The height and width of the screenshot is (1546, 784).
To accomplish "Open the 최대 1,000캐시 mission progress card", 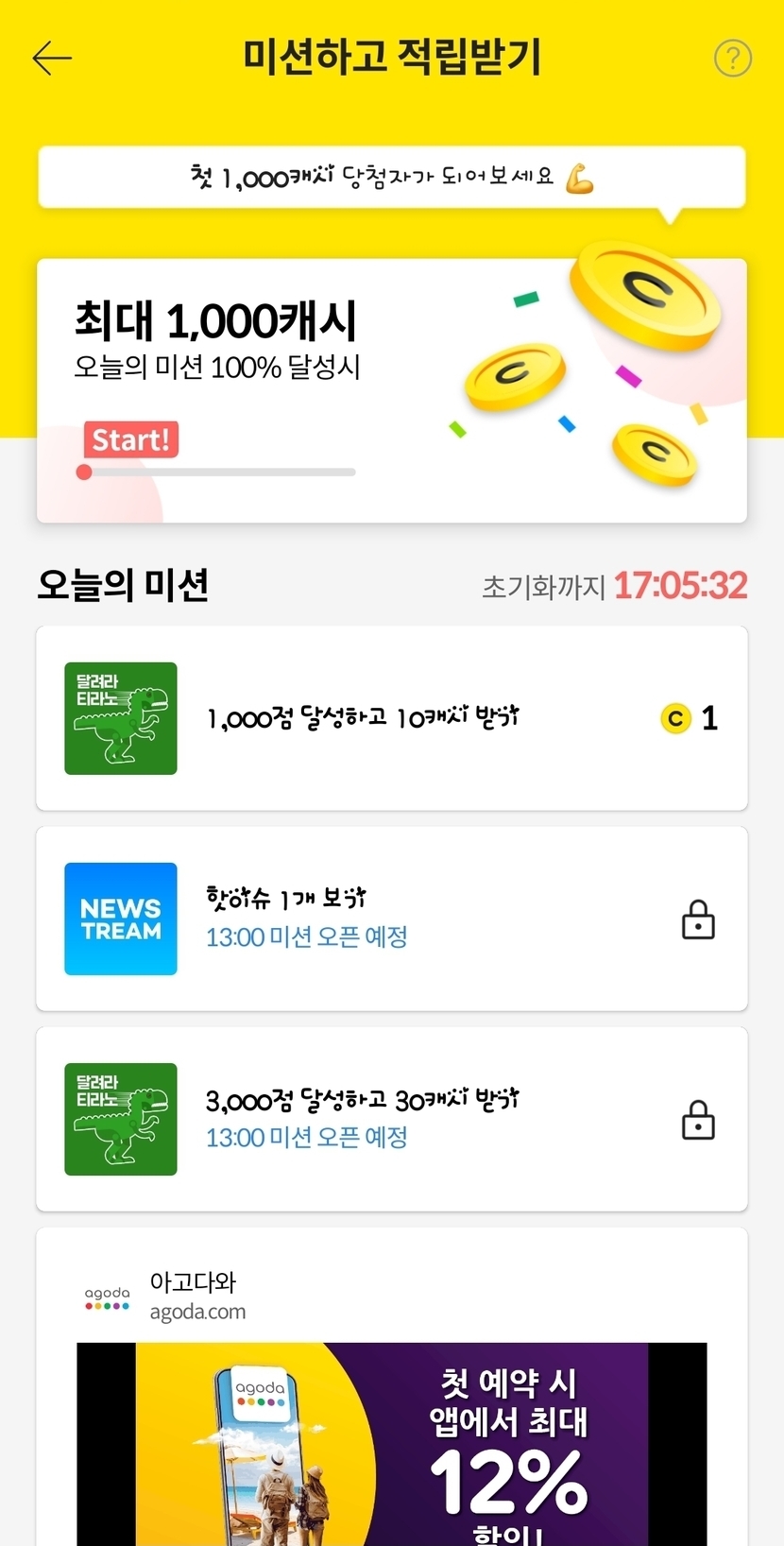I will pyautogui.click(x=391, y=390).
